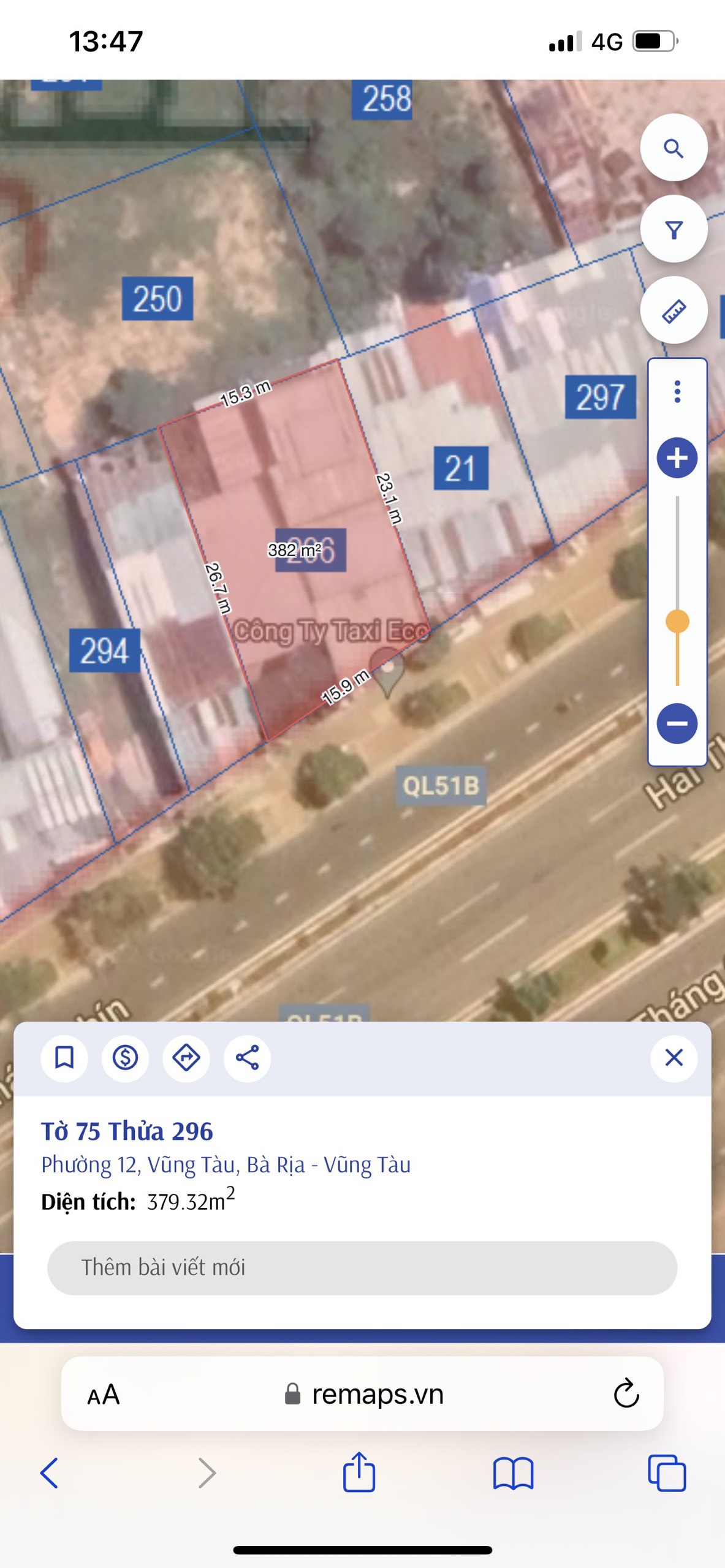The height and width of the screenshot is (1568, 725).
Task: Open the map filter button
Action: [674, 230]
